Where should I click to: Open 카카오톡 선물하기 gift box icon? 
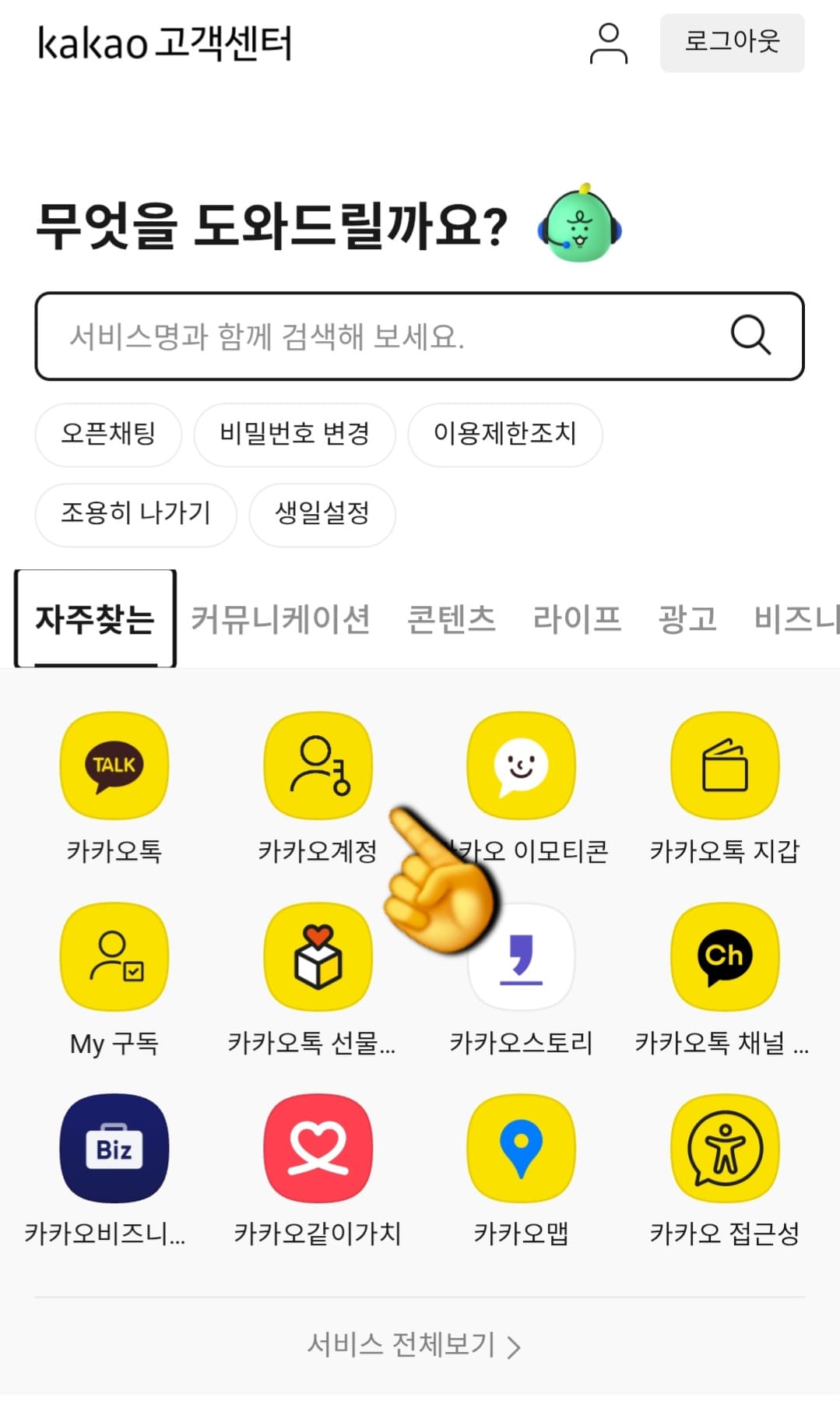click(x=317, y=957)
